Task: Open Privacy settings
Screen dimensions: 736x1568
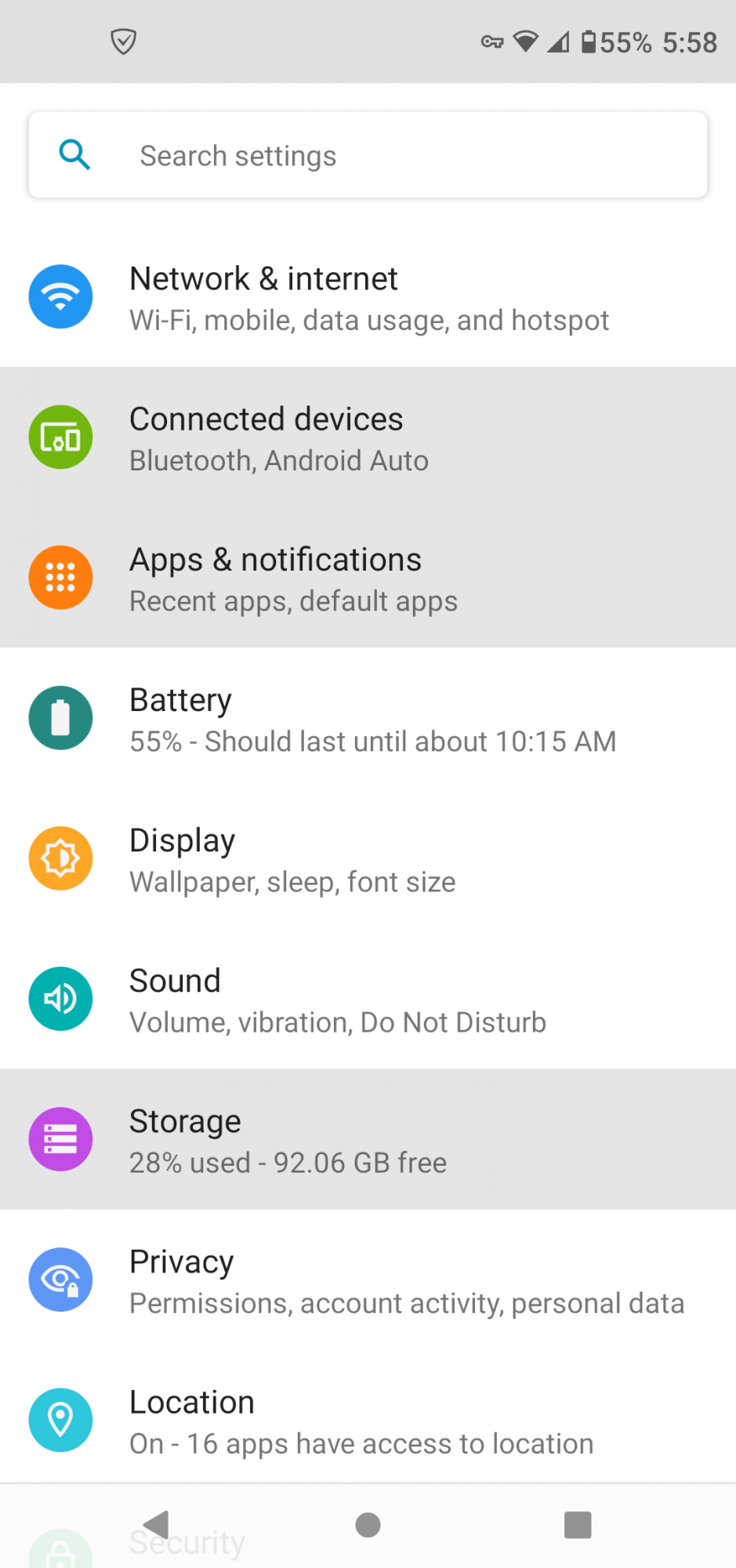Action: [368, 1280]
